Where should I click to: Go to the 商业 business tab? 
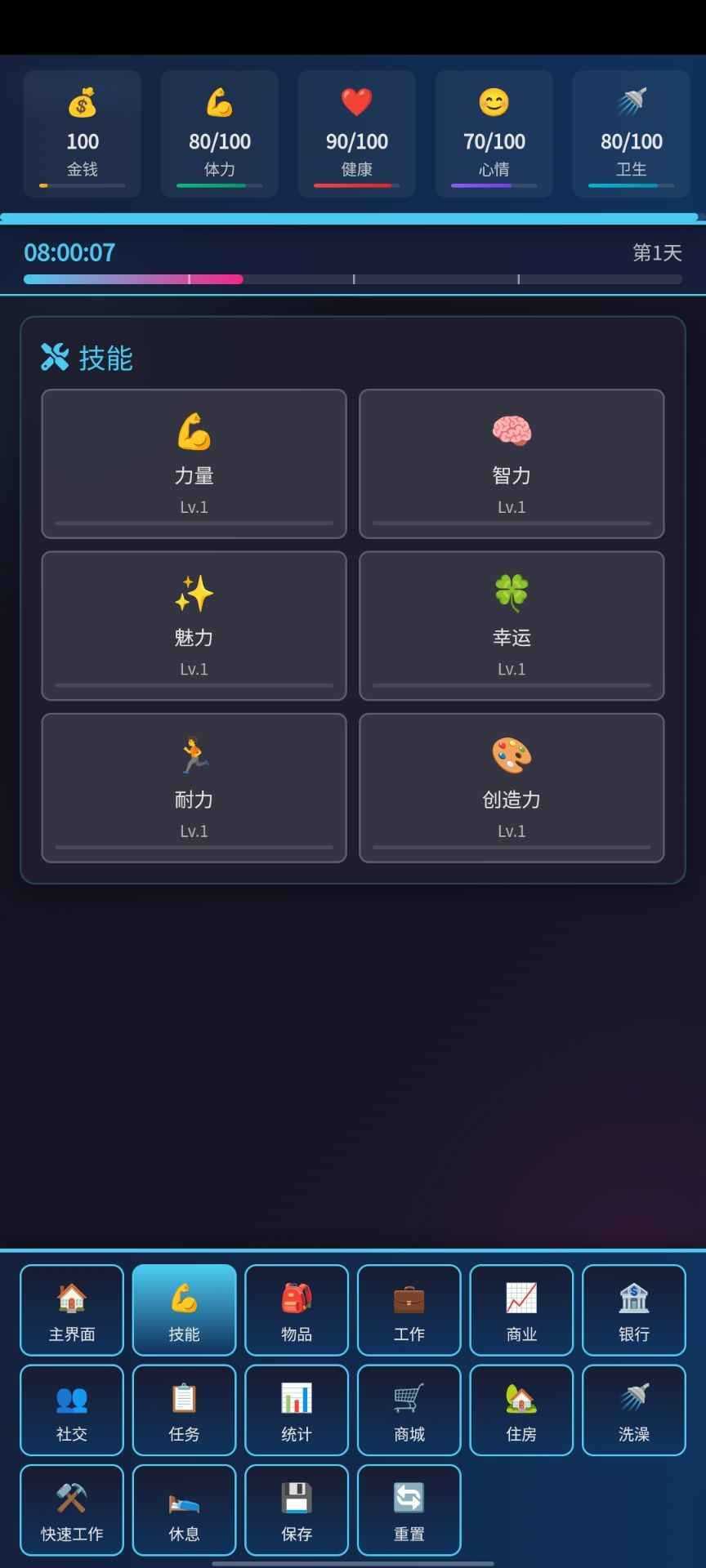[x=521, y=1310]
